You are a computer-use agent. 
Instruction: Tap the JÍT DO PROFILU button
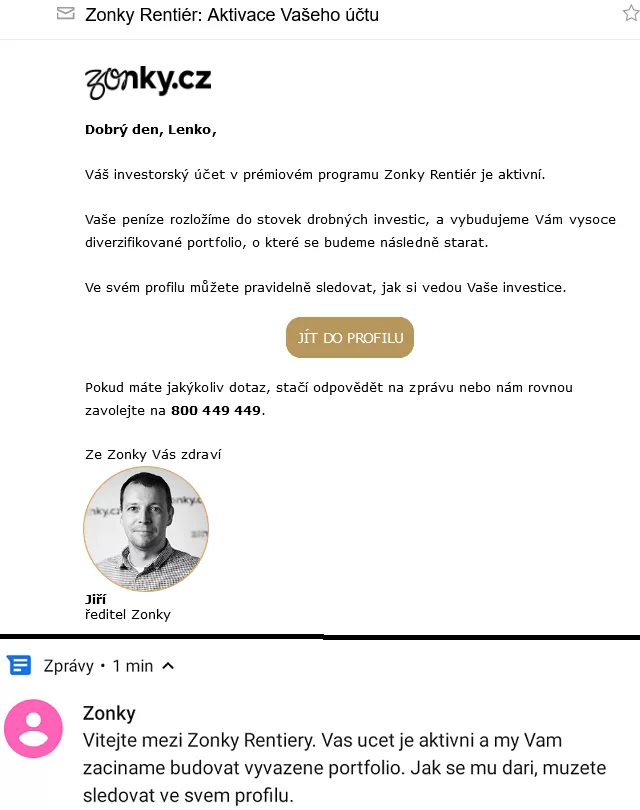(x=349, y=338)
